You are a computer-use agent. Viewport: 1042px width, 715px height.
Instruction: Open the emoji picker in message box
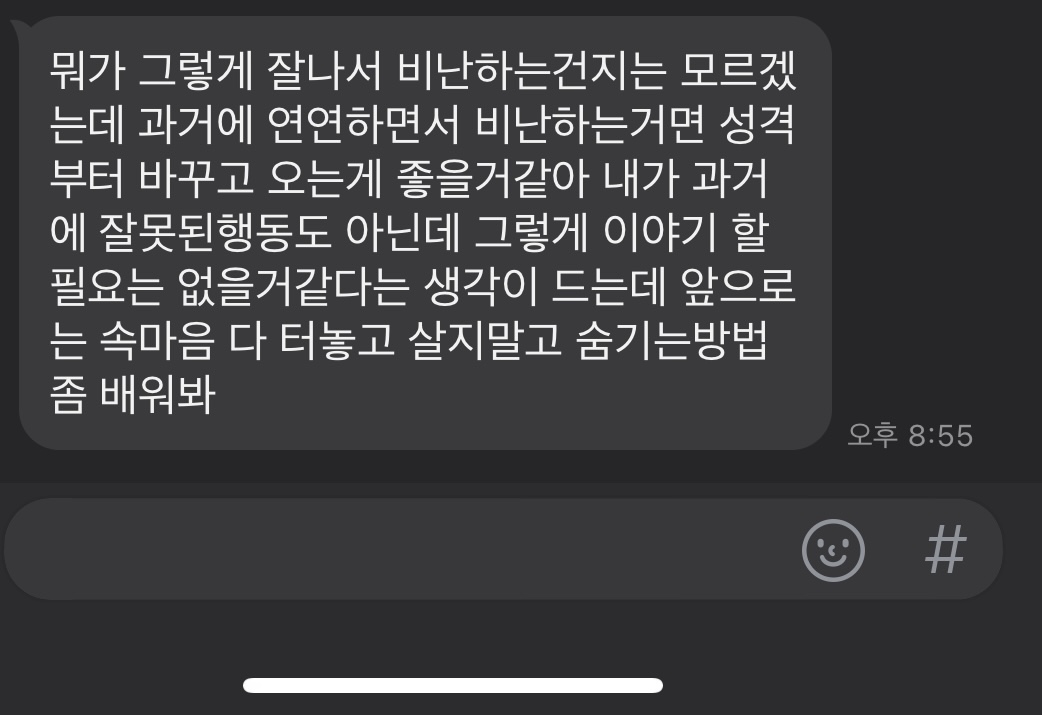(833, 550)
